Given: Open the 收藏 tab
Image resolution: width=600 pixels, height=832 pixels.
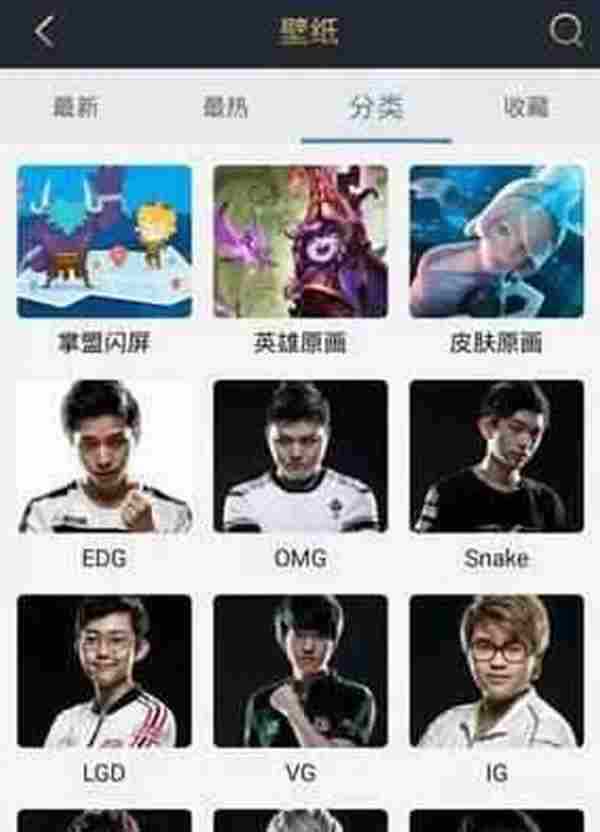Looking at the screenshot, I should click(x=525, y=108).
